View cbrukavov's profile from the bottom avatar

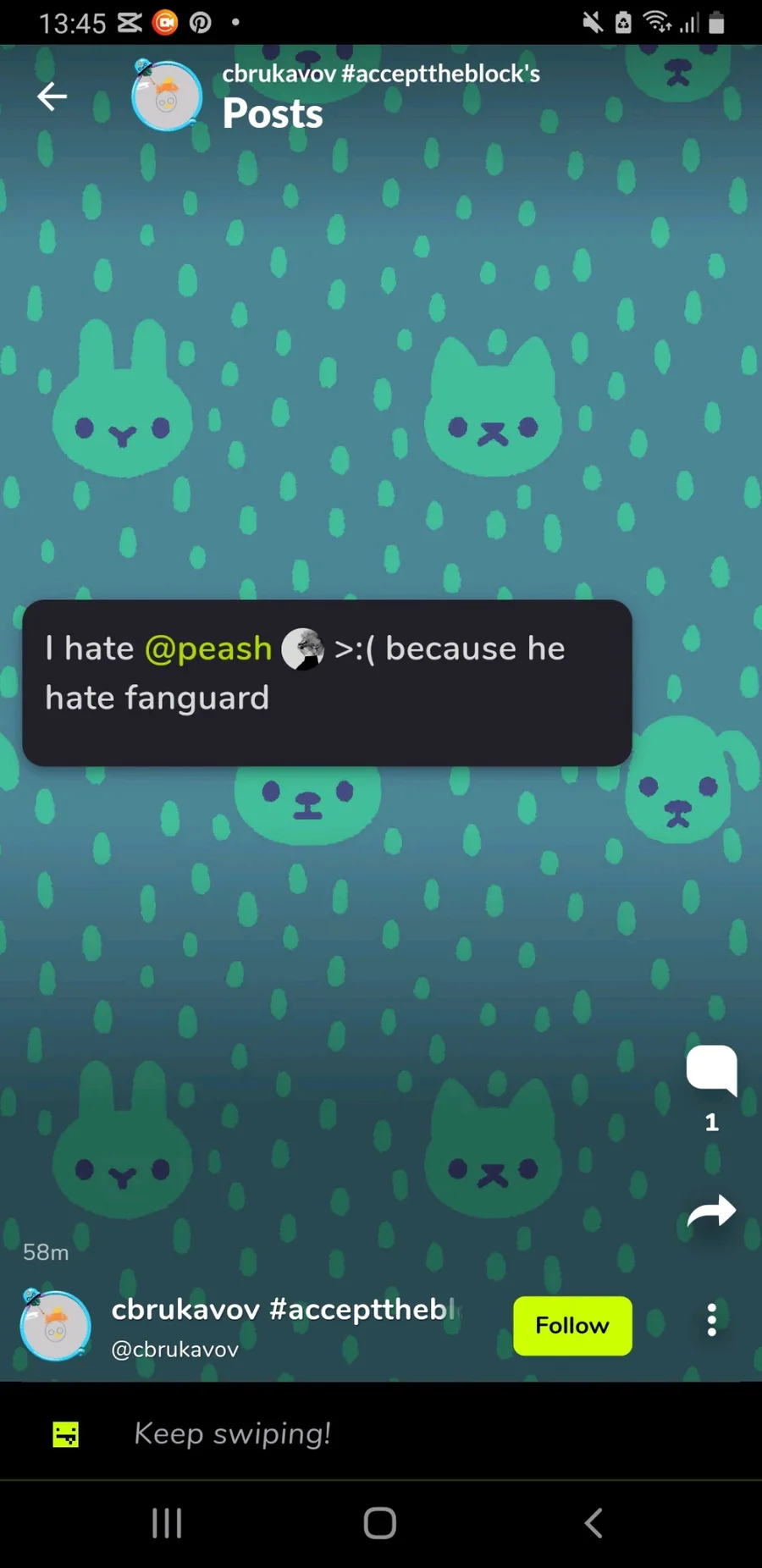pyautogui.click(x=55, y=1325)
